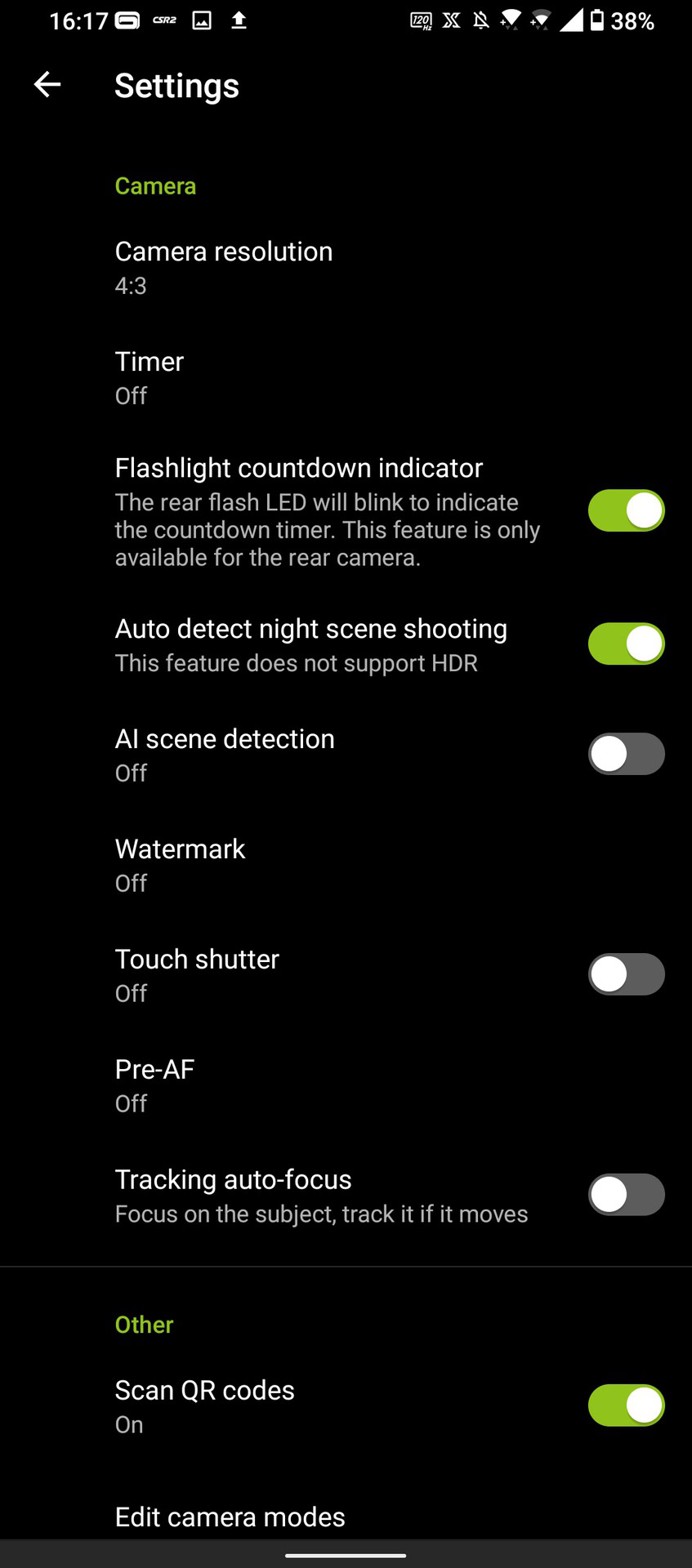Open Watermark options
The height and width of the screenshot is (1568, 692).
[x=180, y=865]
